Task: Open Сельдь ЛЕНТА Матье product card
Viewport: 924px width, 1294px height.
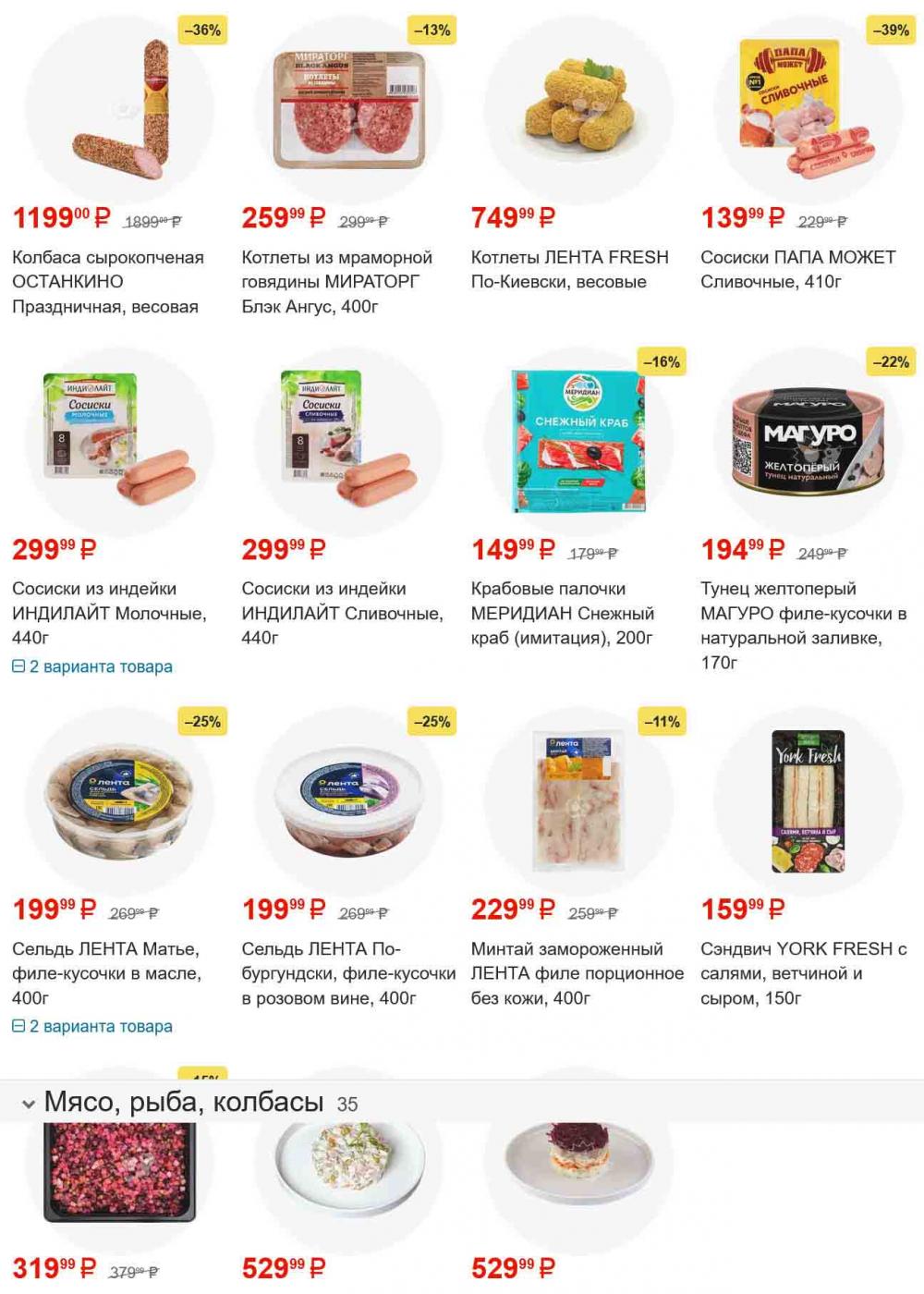Action: pyautogui.click(x=105, y=972)
